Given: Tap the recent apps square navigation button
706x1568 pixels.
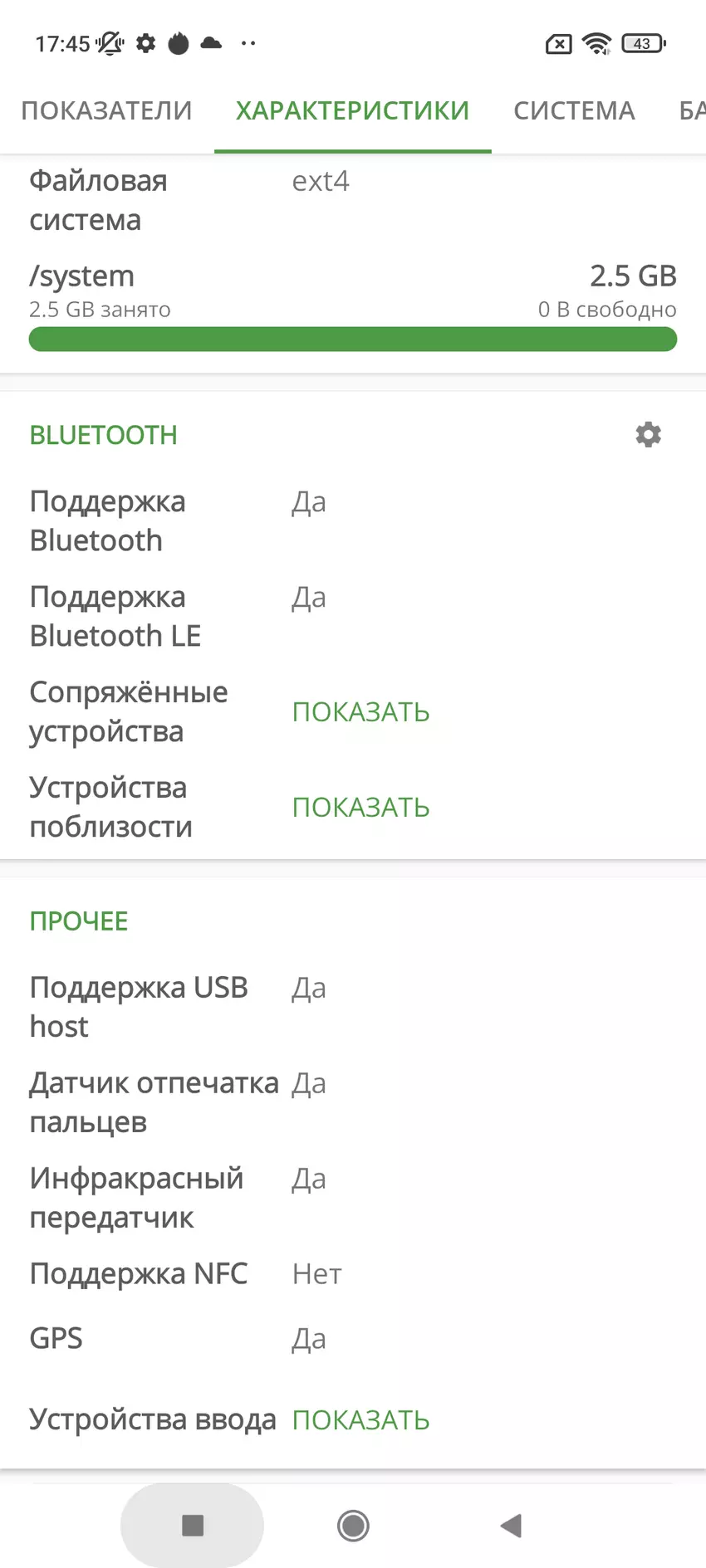Looking at the screenshot, I should tap(192, 1525).
